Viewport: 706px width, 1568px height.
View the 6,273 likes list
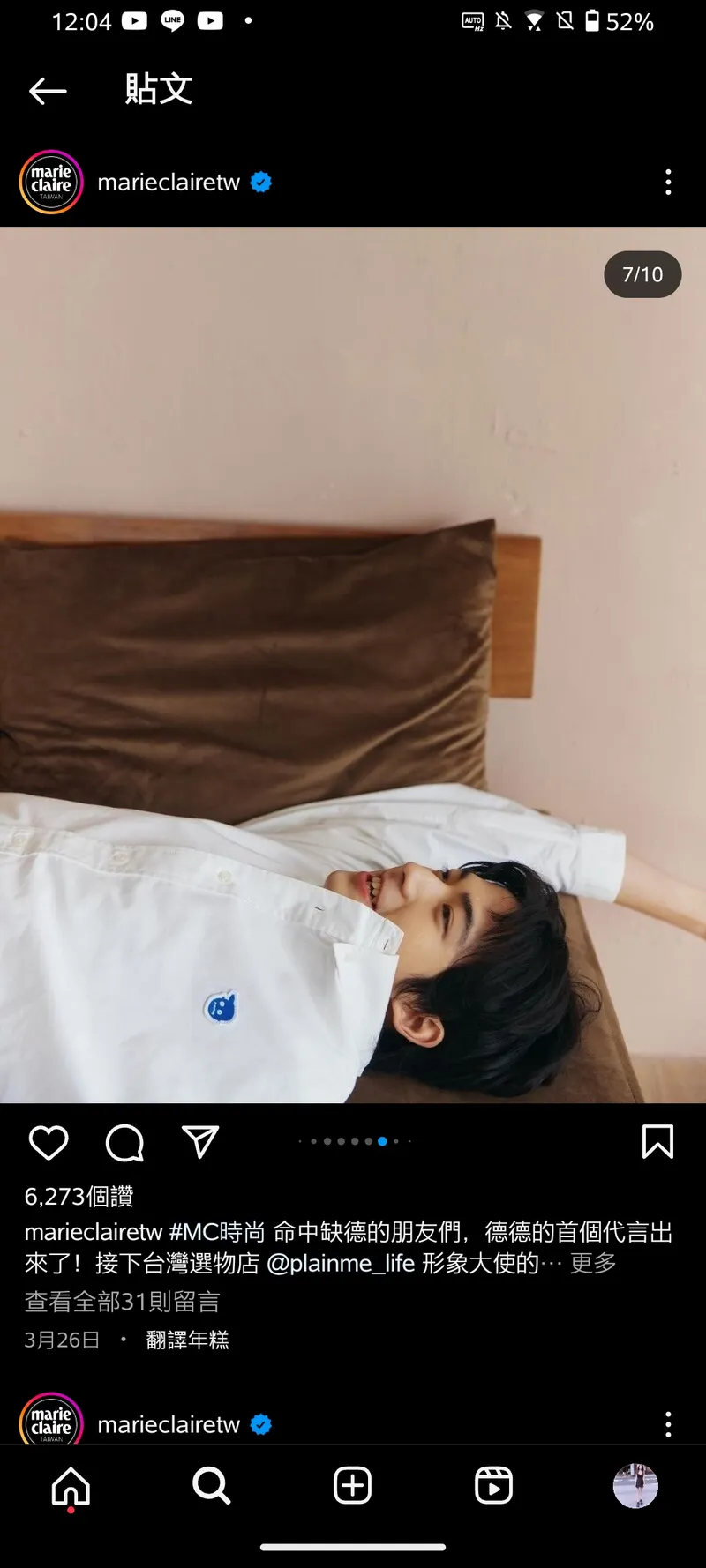pos(79,1197)
